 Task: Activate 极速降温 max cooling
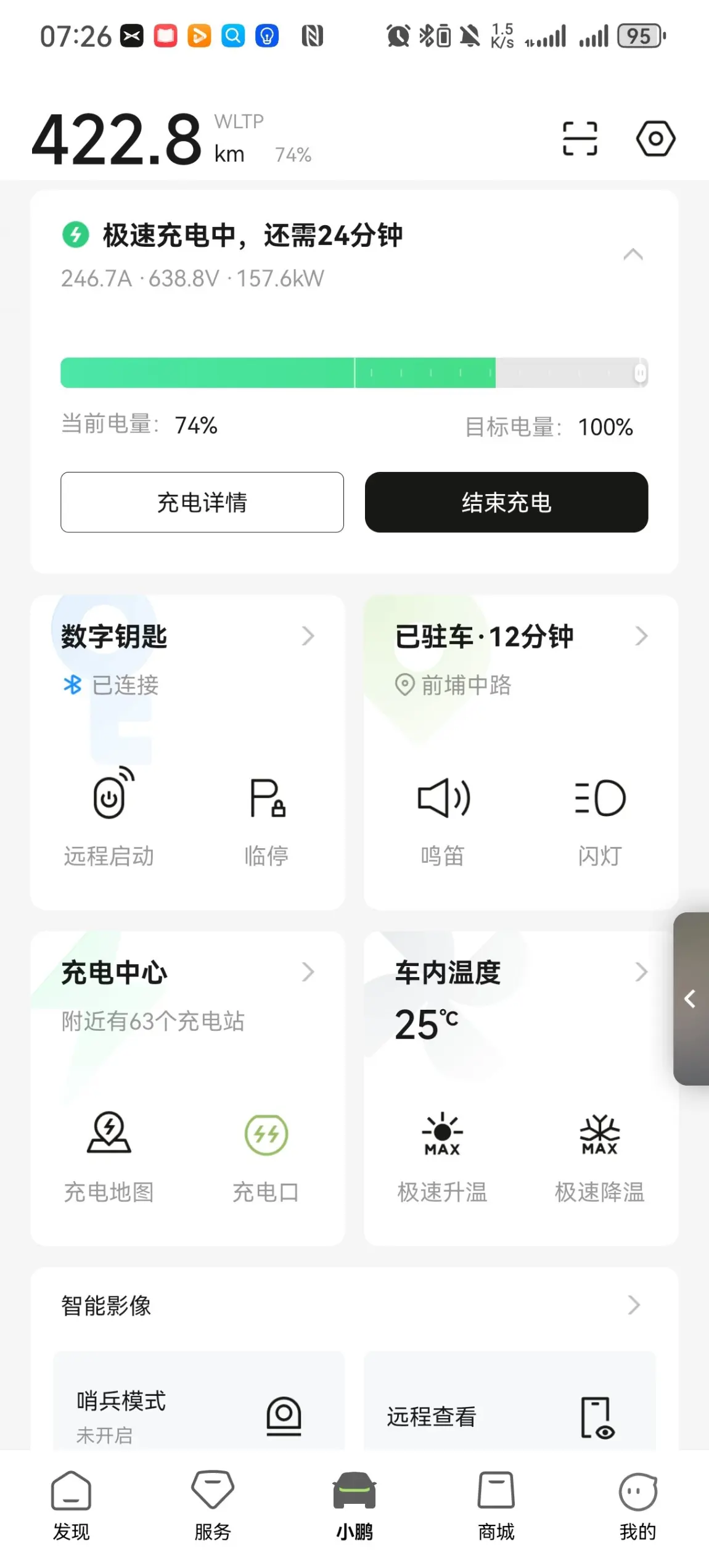click(600, 1157)
